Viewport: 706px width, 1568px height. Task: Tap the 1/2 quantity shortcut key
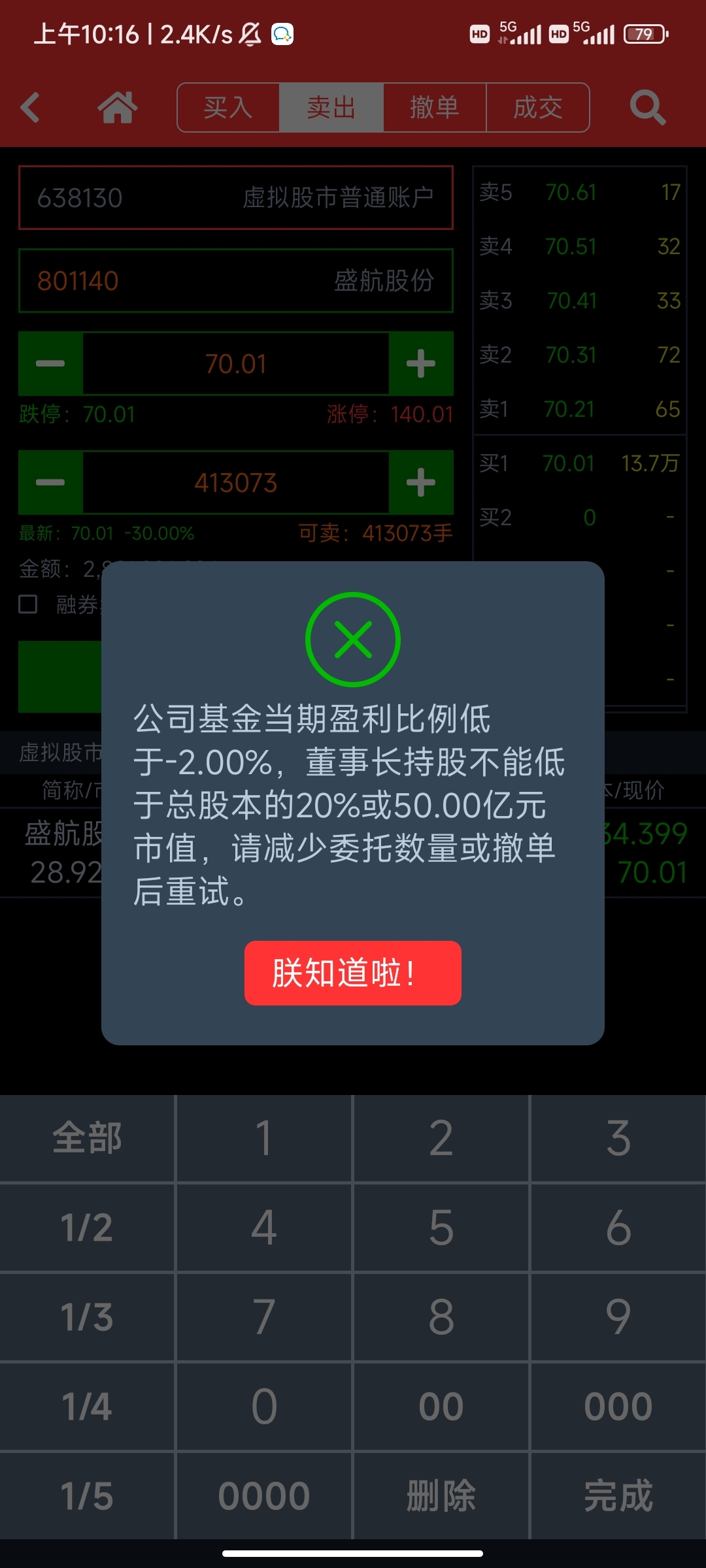click(x=88, y=1227)
